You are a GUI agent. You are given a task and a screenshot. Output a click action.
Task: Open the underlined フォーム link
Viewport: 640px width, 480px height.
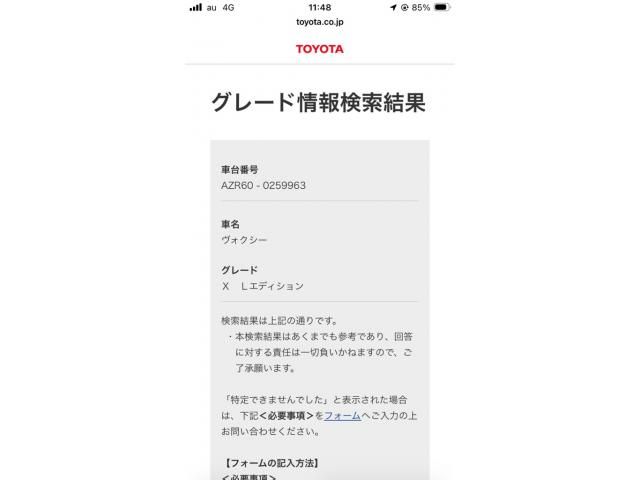point(343,414)
